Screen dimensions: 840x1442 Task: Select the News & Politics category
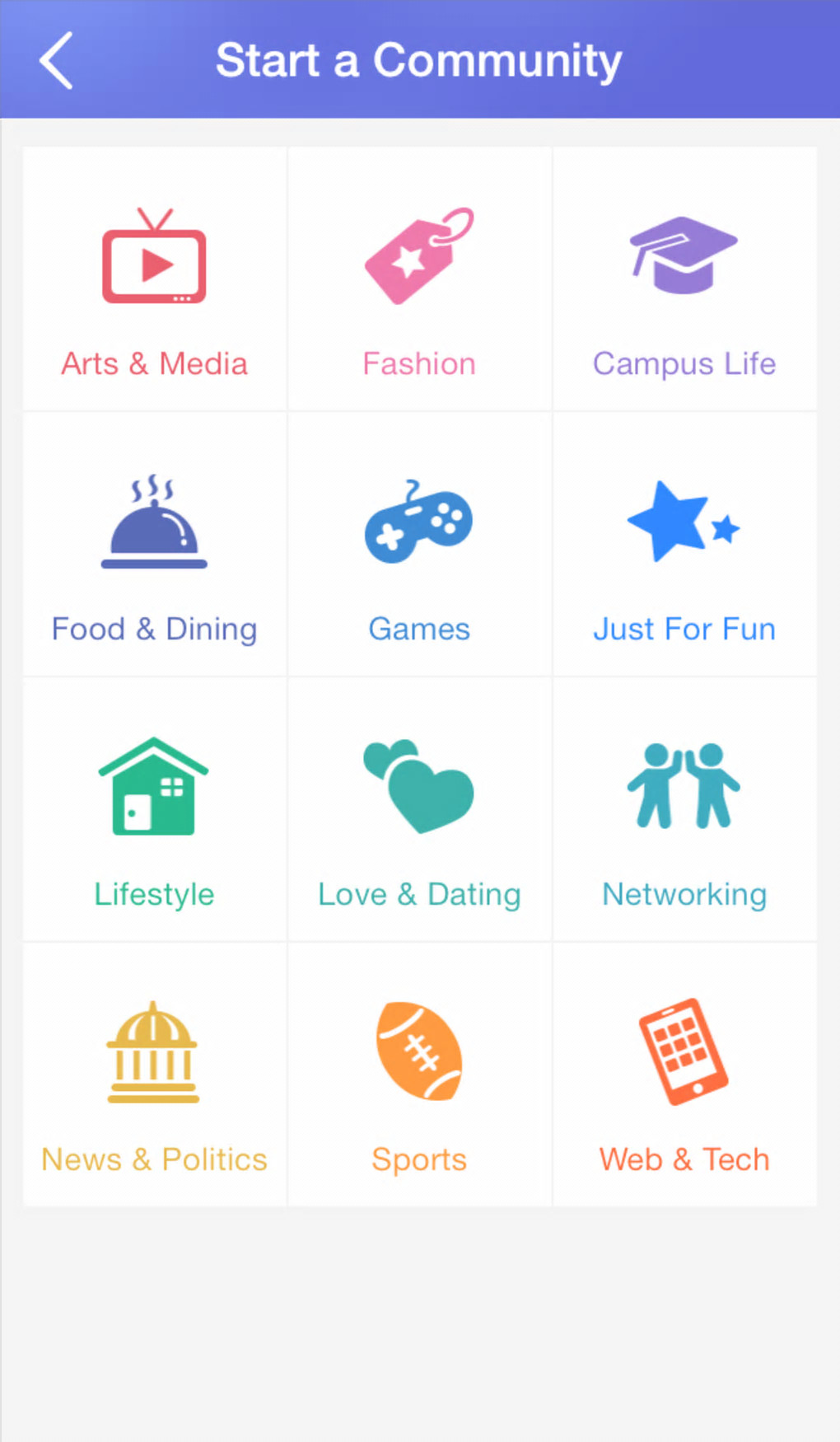point(155,1075)
